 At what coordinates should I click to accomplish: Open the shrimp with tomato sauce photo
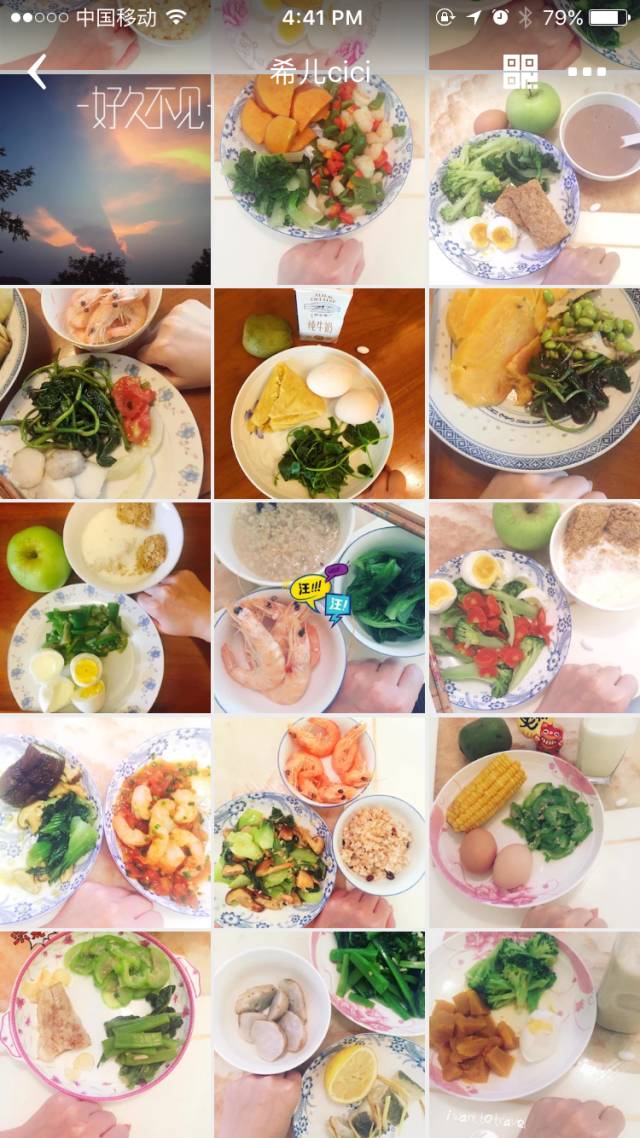105,821
